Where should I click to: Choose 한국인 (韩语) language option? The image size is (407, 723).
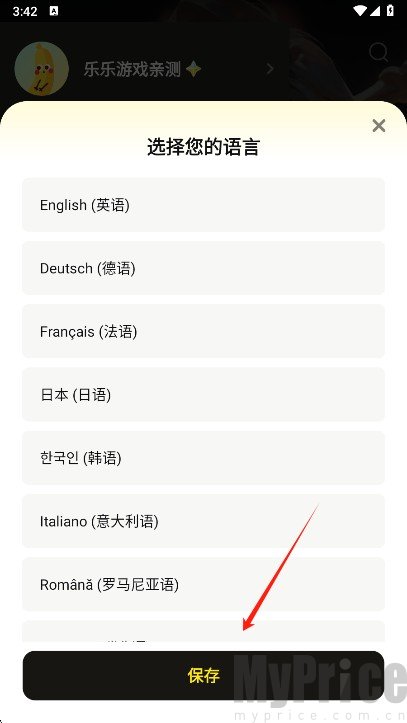(203, 458)
